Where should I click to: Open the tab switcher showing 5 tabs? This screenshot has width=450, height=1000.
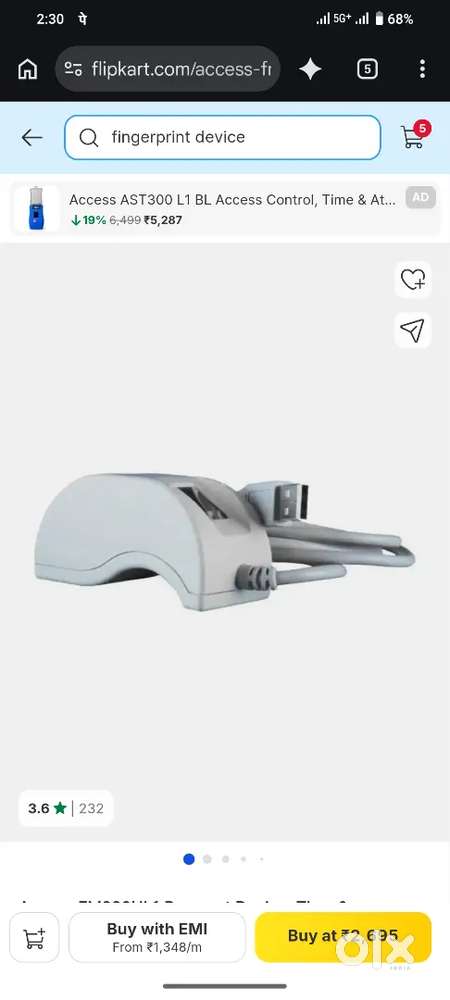click(x=367, y=69)
